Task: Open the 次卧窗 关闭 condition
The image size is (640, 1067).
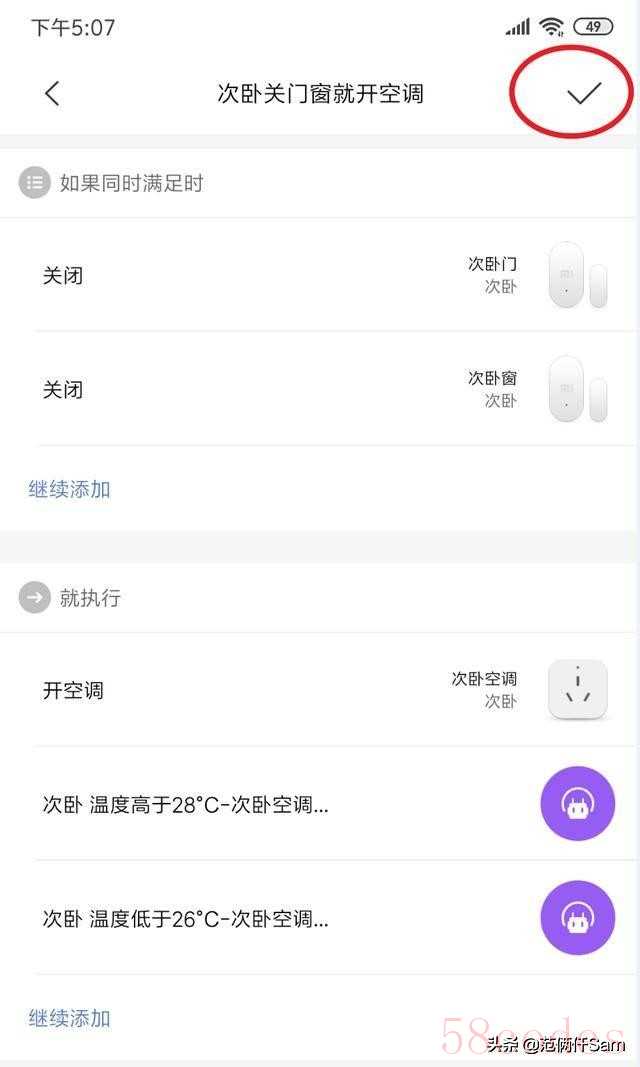Action: pyautogui.click(x=320, y=390)
